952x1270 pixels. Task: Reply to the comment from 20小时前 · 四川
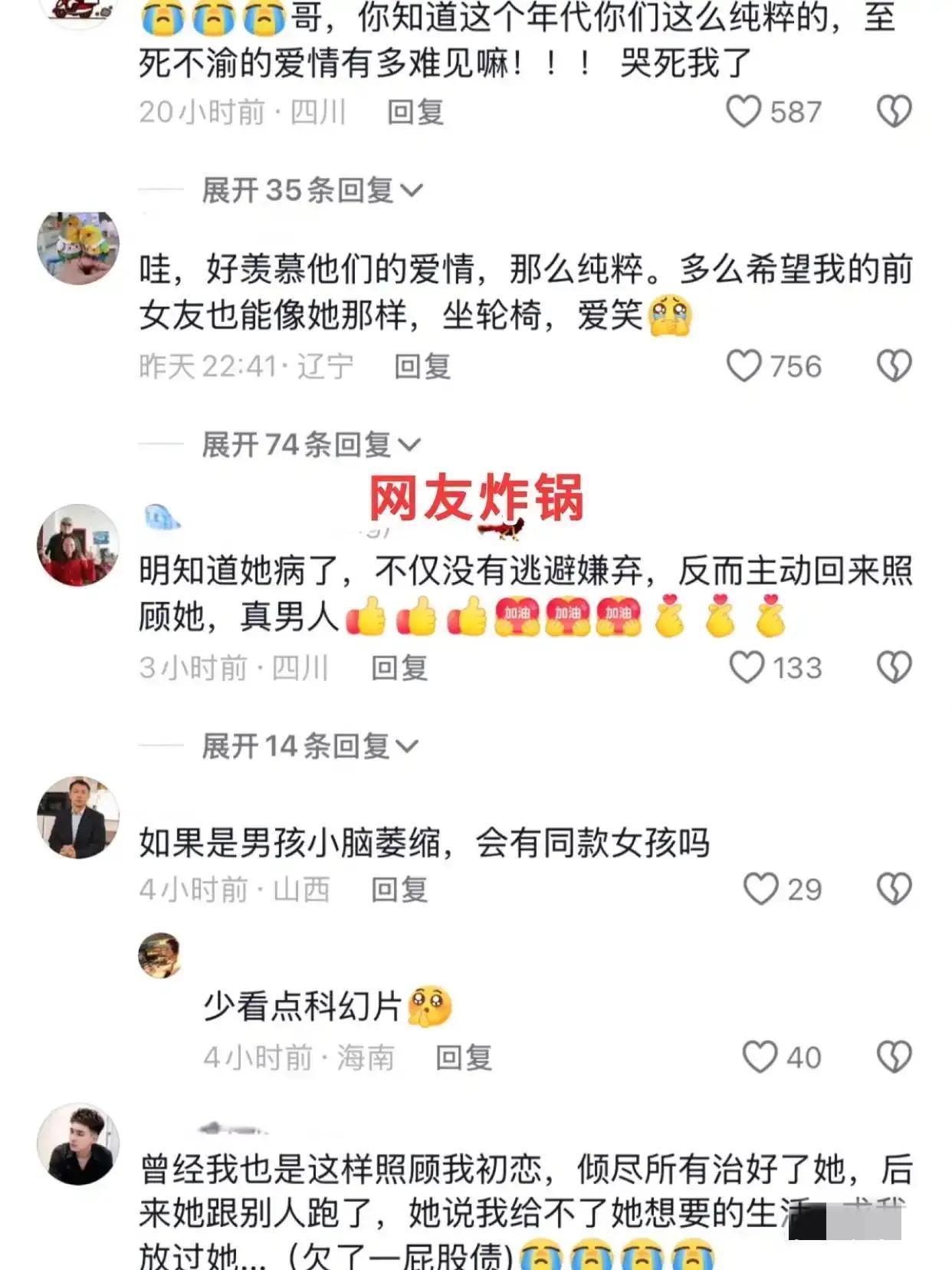[x=415, y=112]
